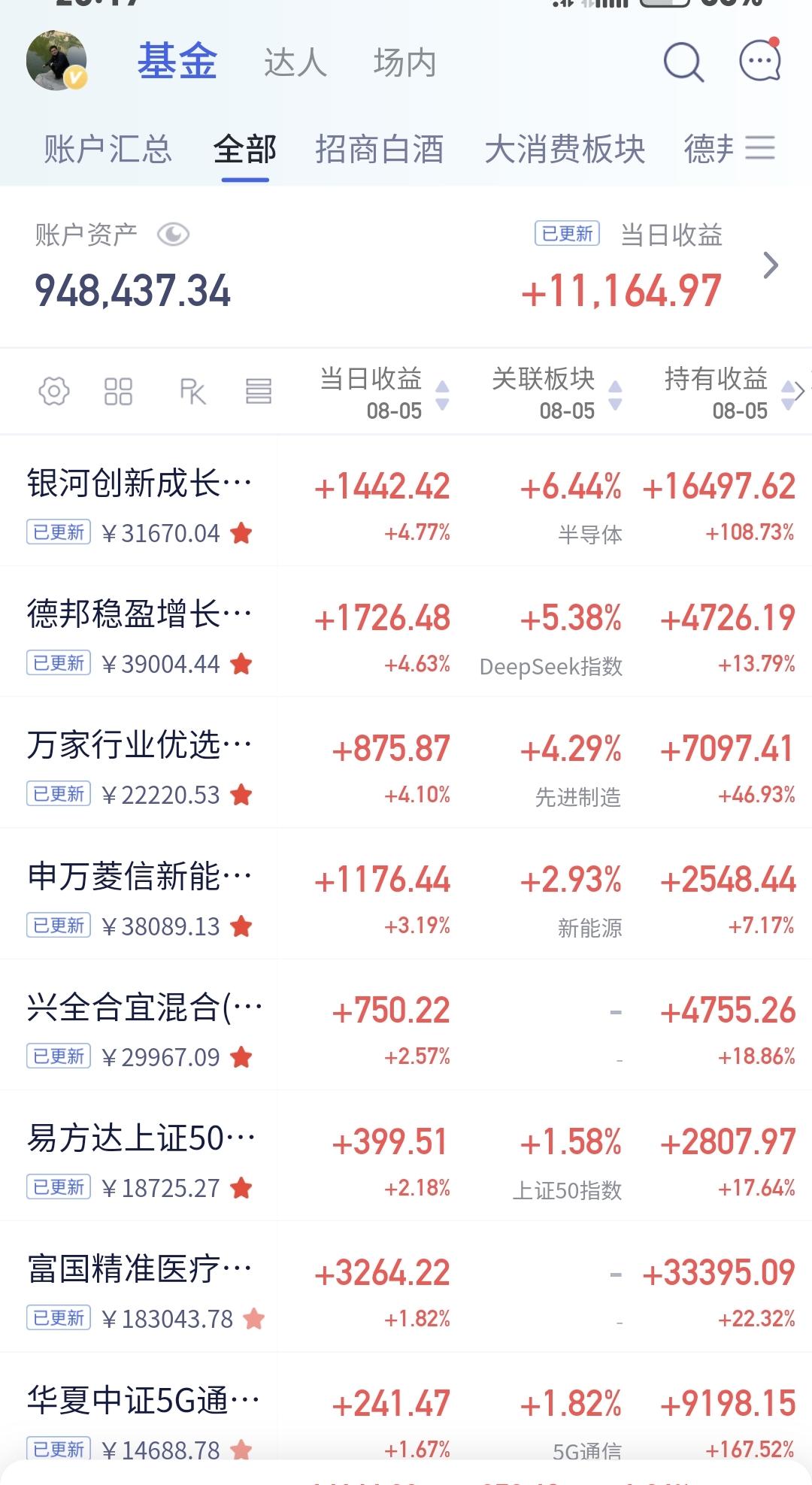
Task: Open the 富国精准医疗 fund row
Action: 406,1287
